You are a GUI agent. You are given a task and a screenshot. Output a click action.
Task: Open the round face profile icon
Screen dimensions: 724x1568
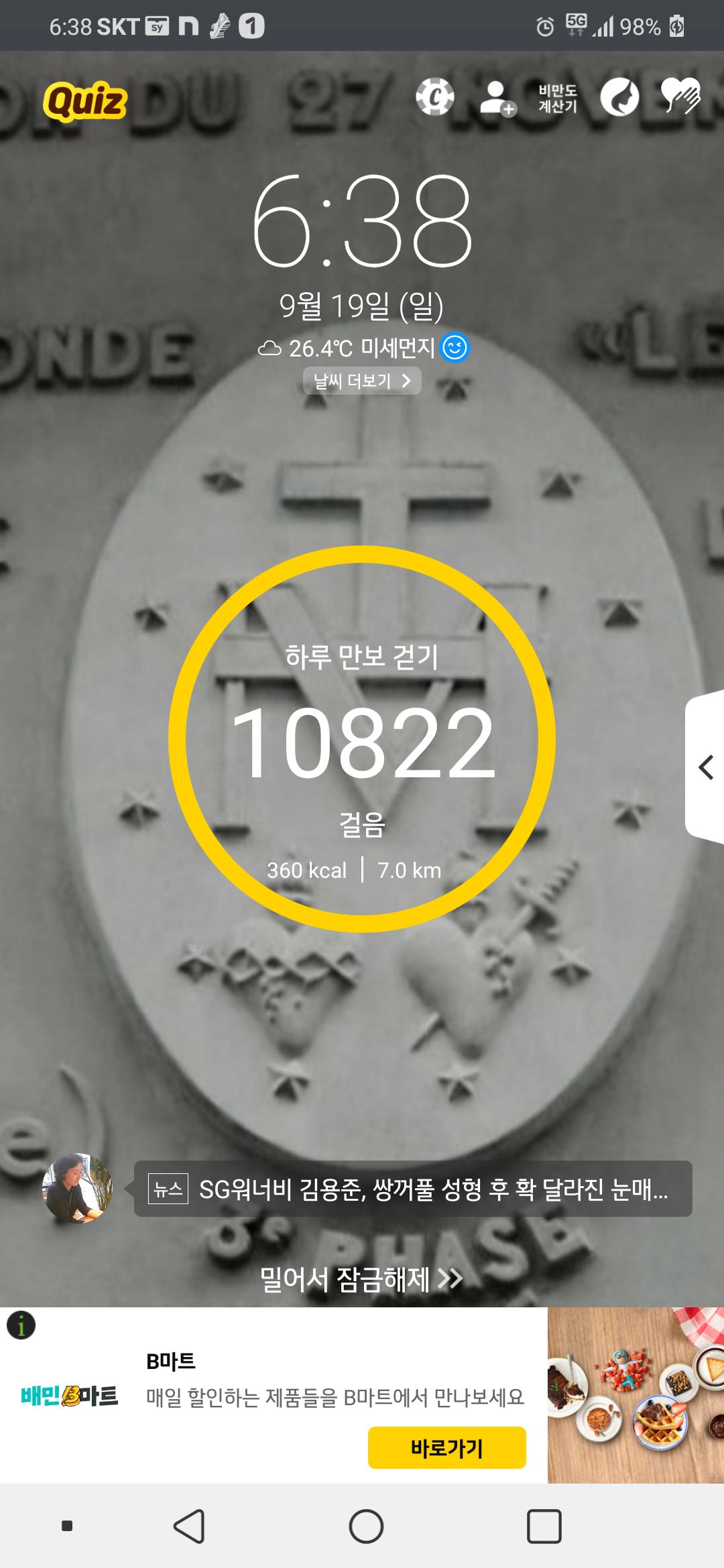click(619, 98)
